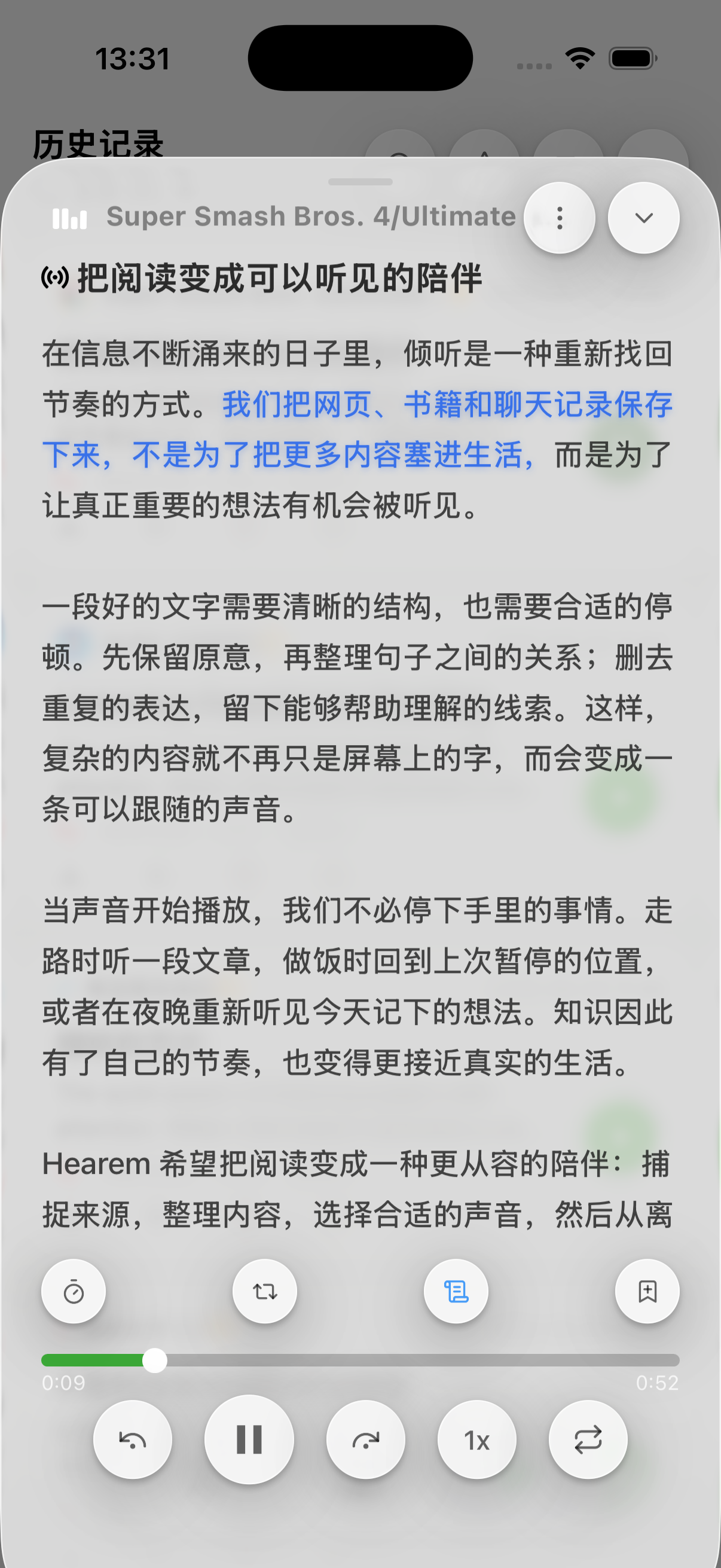Tap the retweet-style arrows icon

[265, 1291]
